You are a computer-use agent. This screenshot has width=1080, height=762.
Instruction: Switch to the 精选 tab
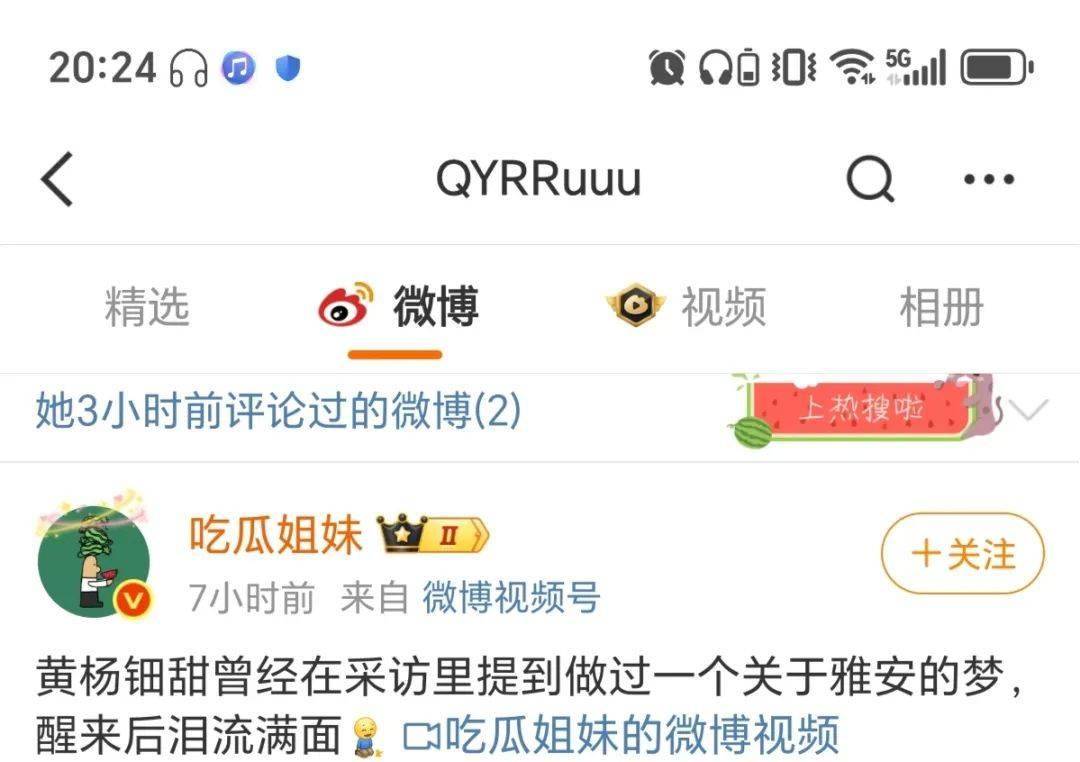pos(147,307)
